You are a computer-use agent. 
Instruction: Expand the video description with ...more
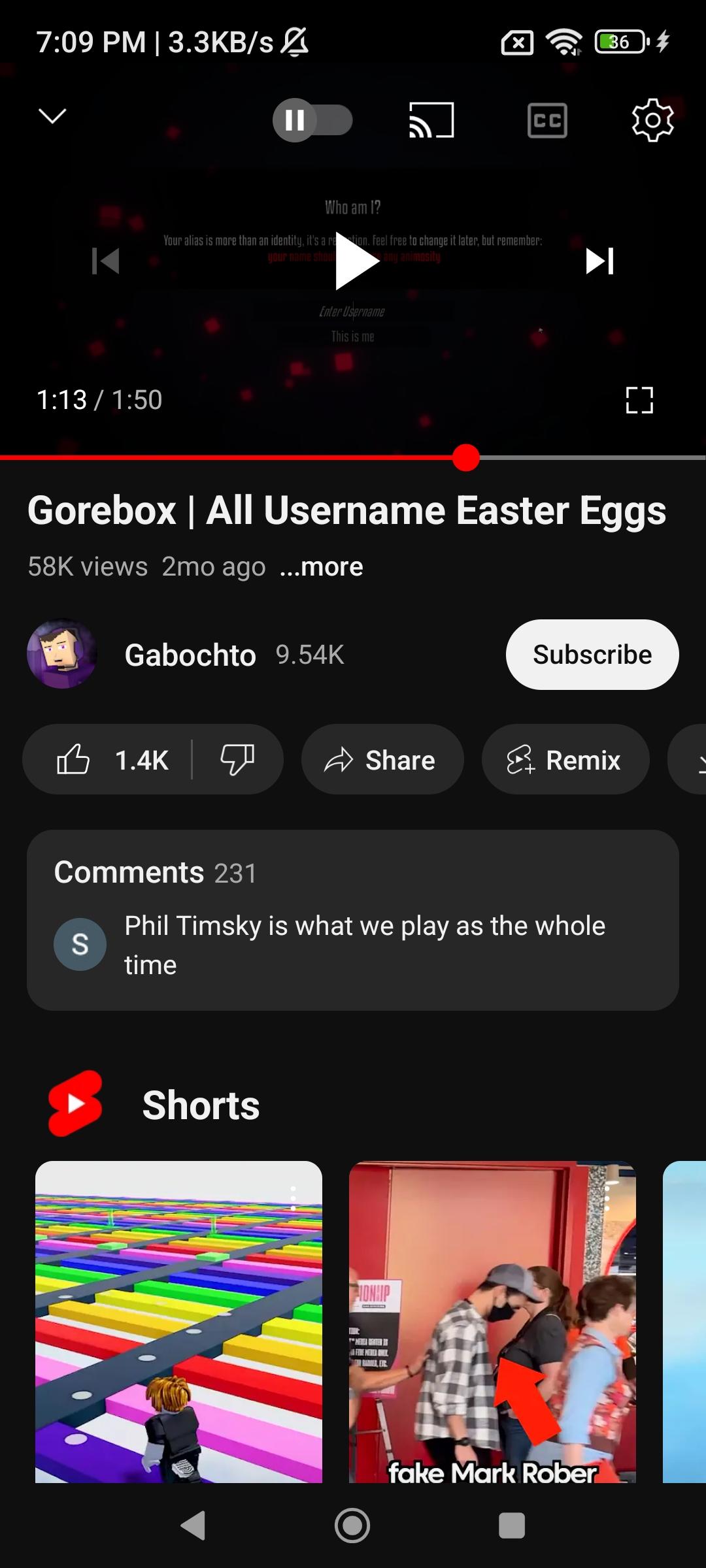[x=321, y=566]
